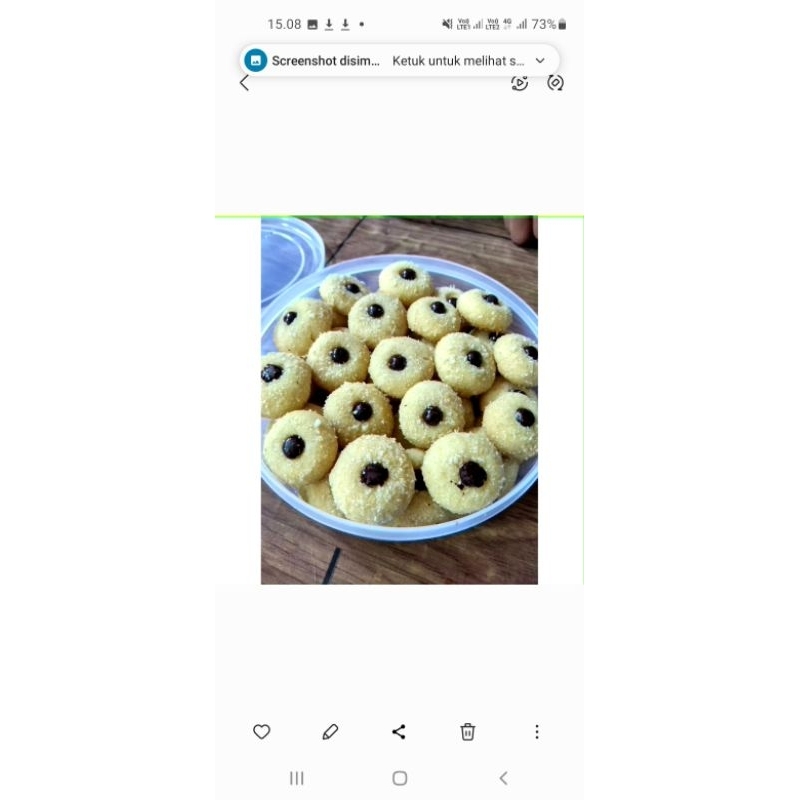Expand the screenshot notification chevron

540,61
